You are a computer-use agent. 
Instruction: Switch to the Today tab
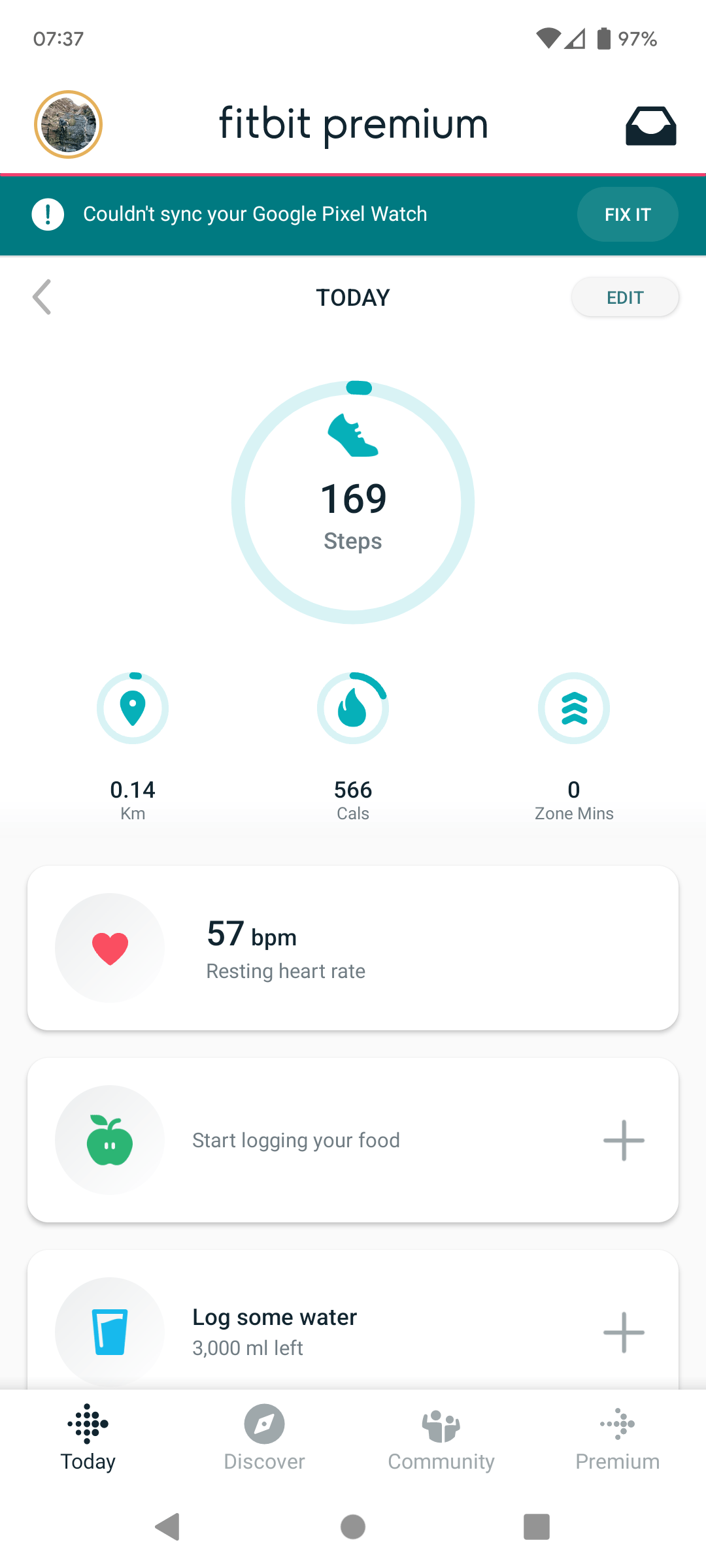click(88, 1437)
